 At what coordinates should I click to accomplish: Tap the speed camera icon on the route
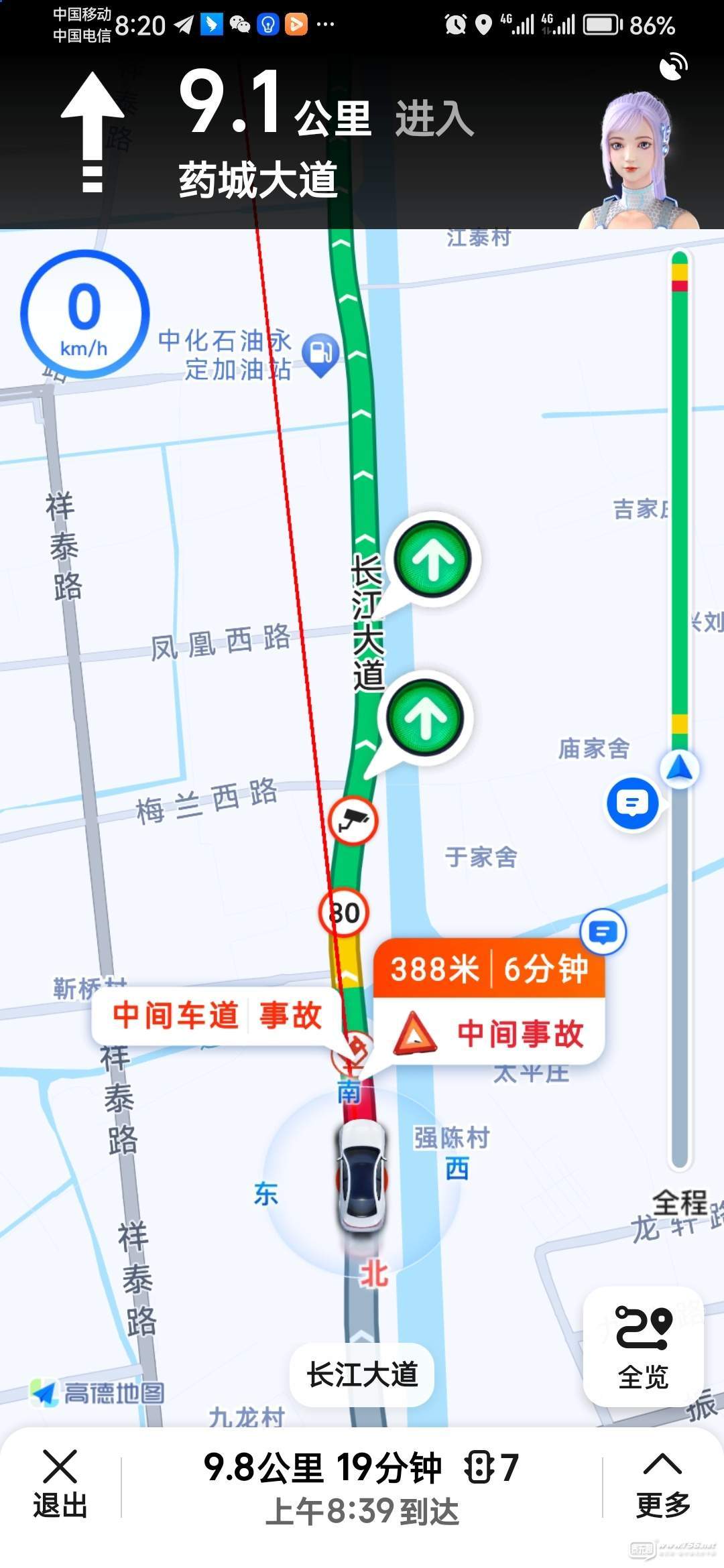point(353,820)
